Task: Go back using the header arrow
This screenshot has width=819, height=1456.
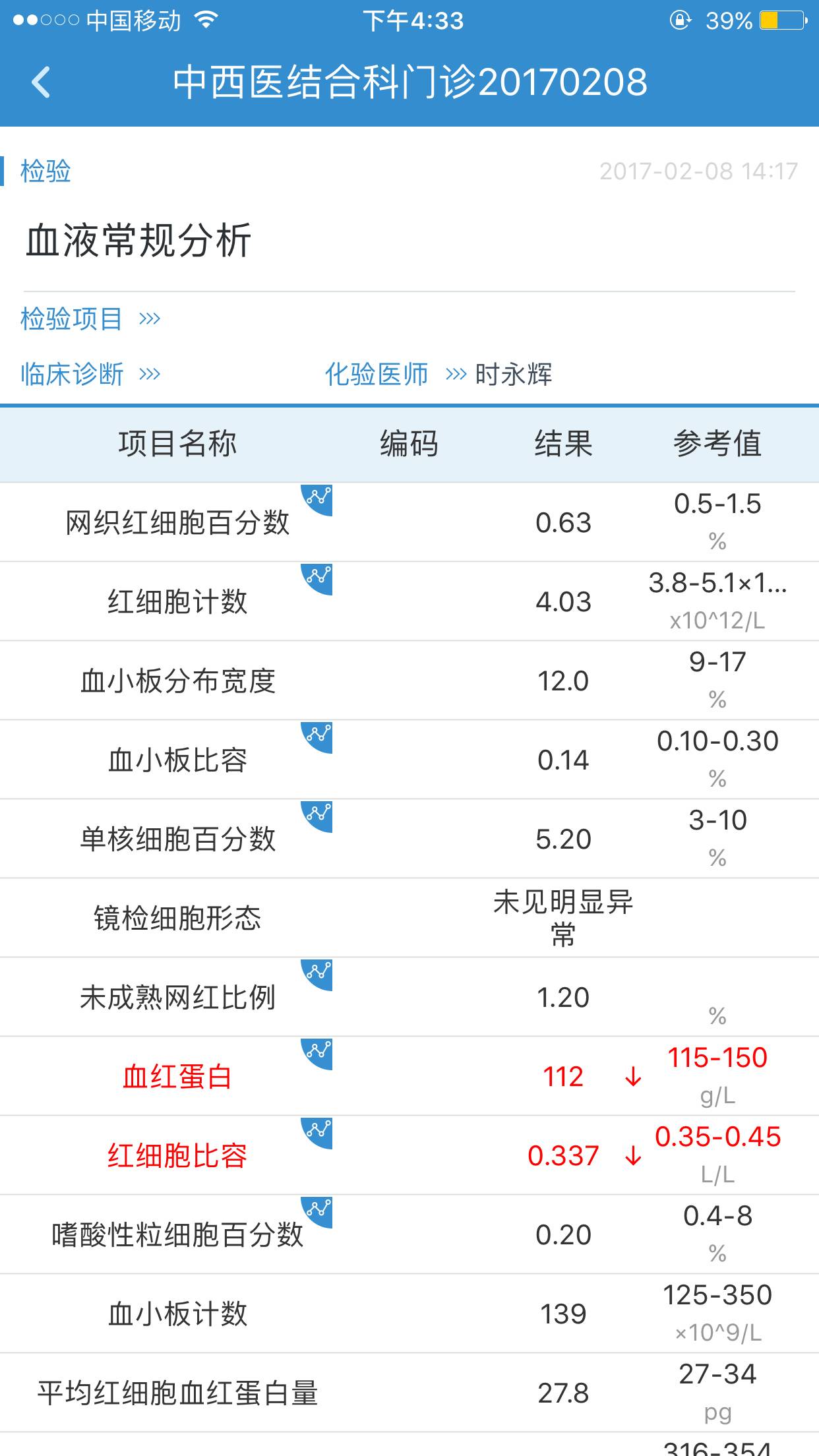Action: (41, 82)
